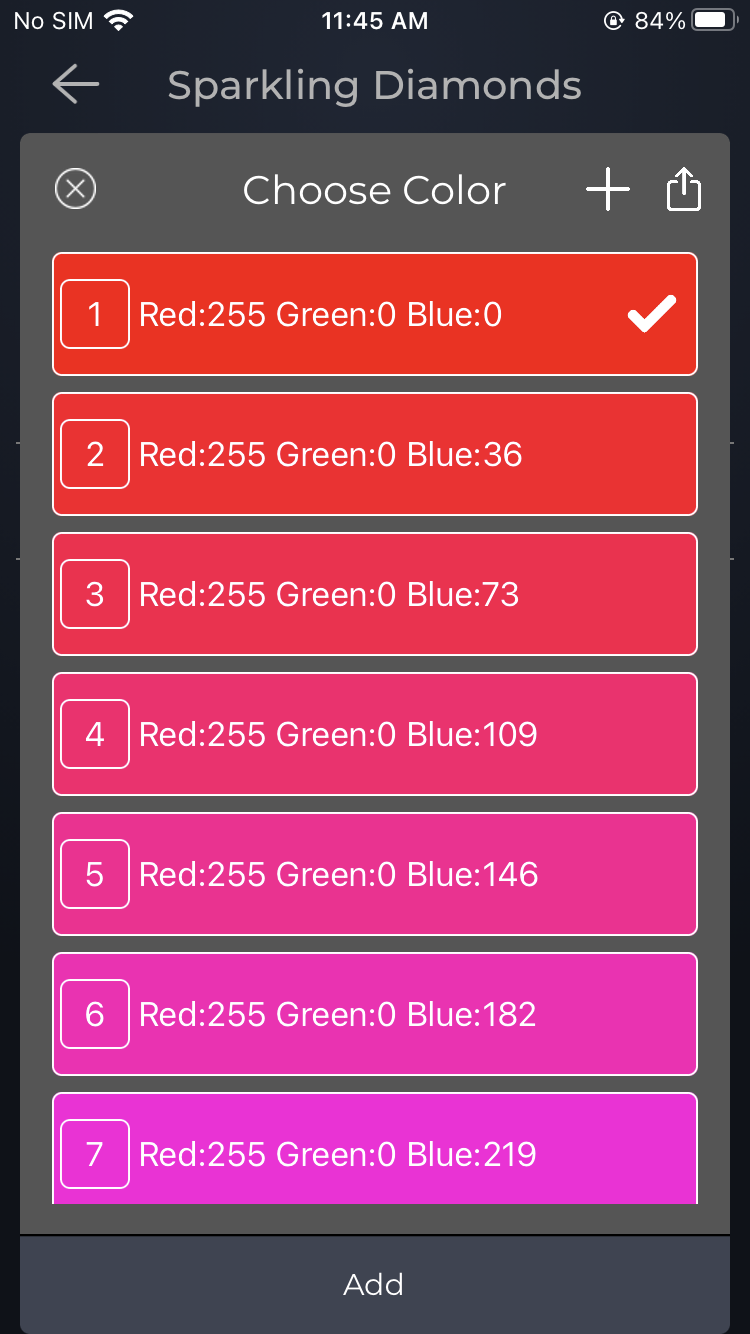
Task: Pick color 7 with Blue:219
Action: point(374,1150)
